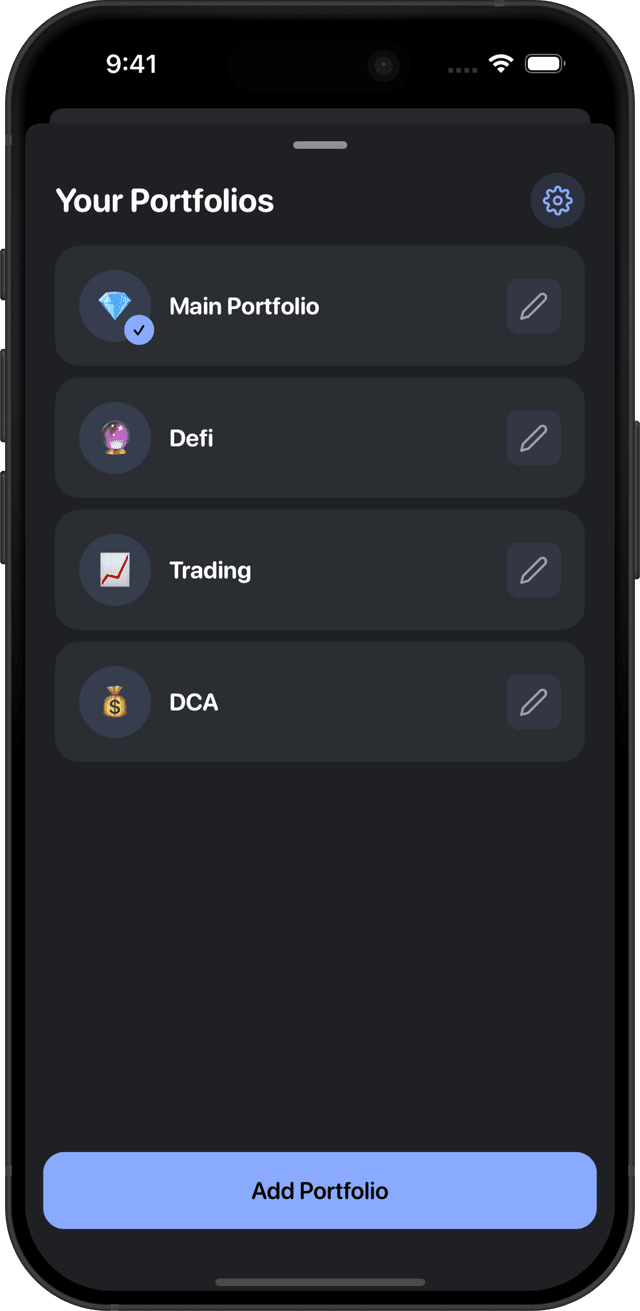Choose the Trading portfolio
The width and height of the screenshot is (640, 1311).
300,570
